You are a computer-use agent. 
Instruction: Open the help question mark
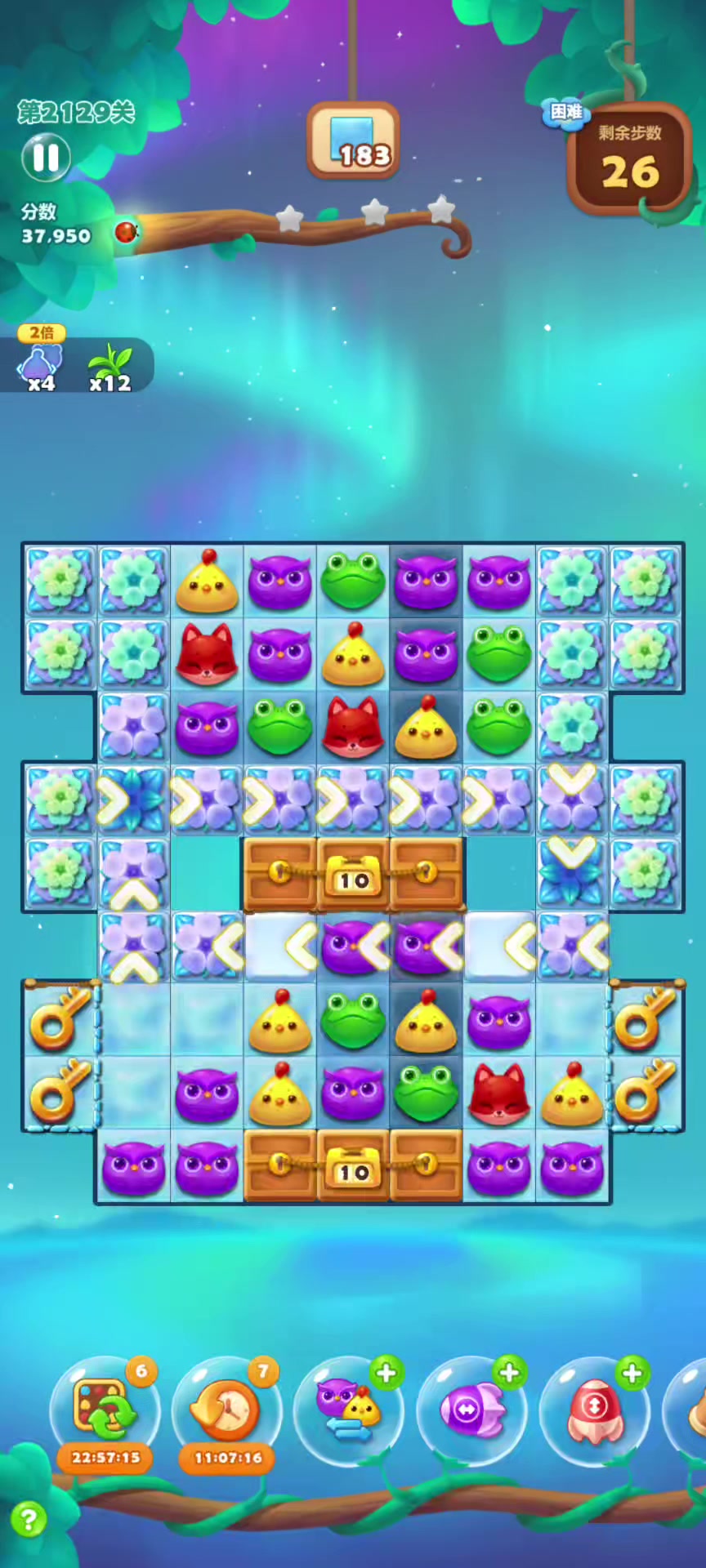pos(29,1520)
